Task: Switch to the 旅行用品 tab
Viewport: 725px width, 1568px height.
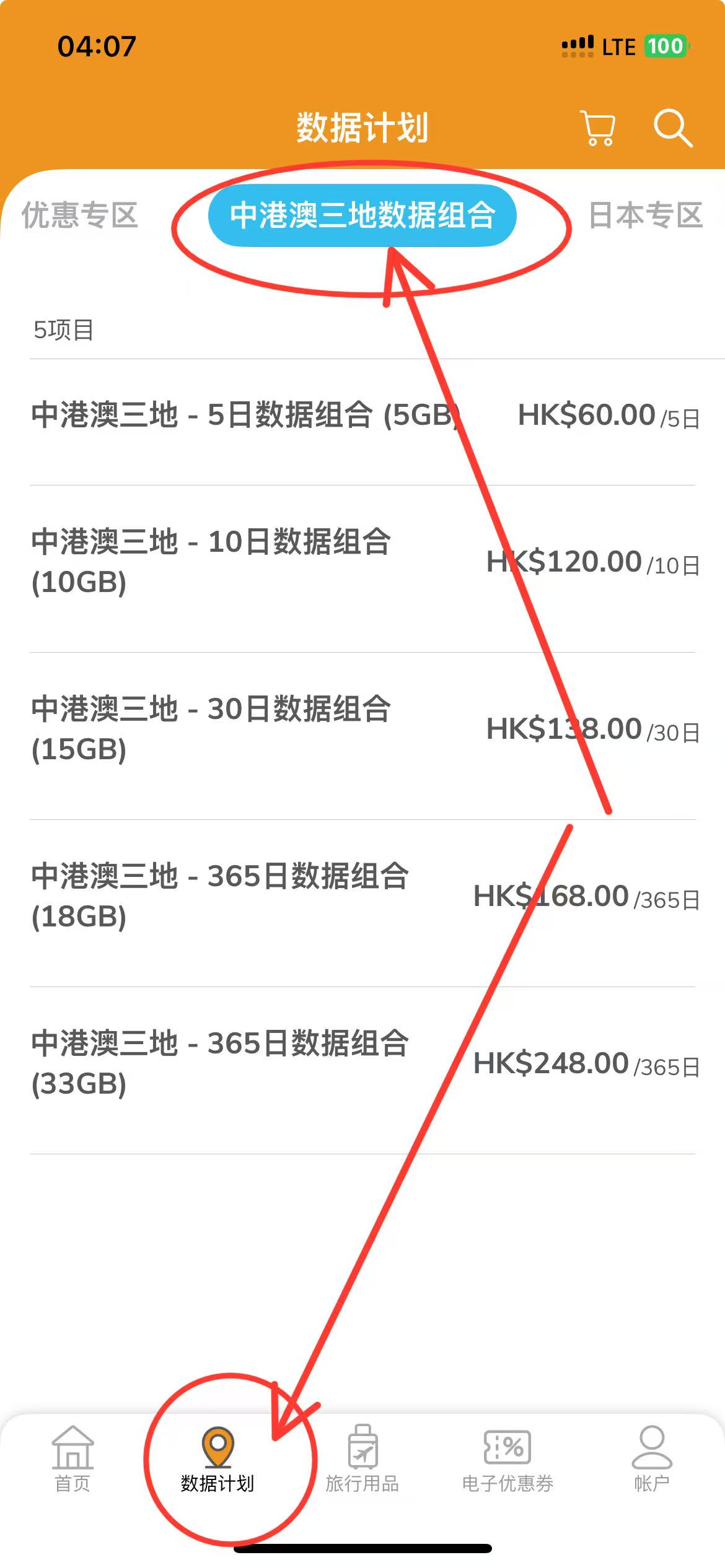Action: tap(362, 1459)
